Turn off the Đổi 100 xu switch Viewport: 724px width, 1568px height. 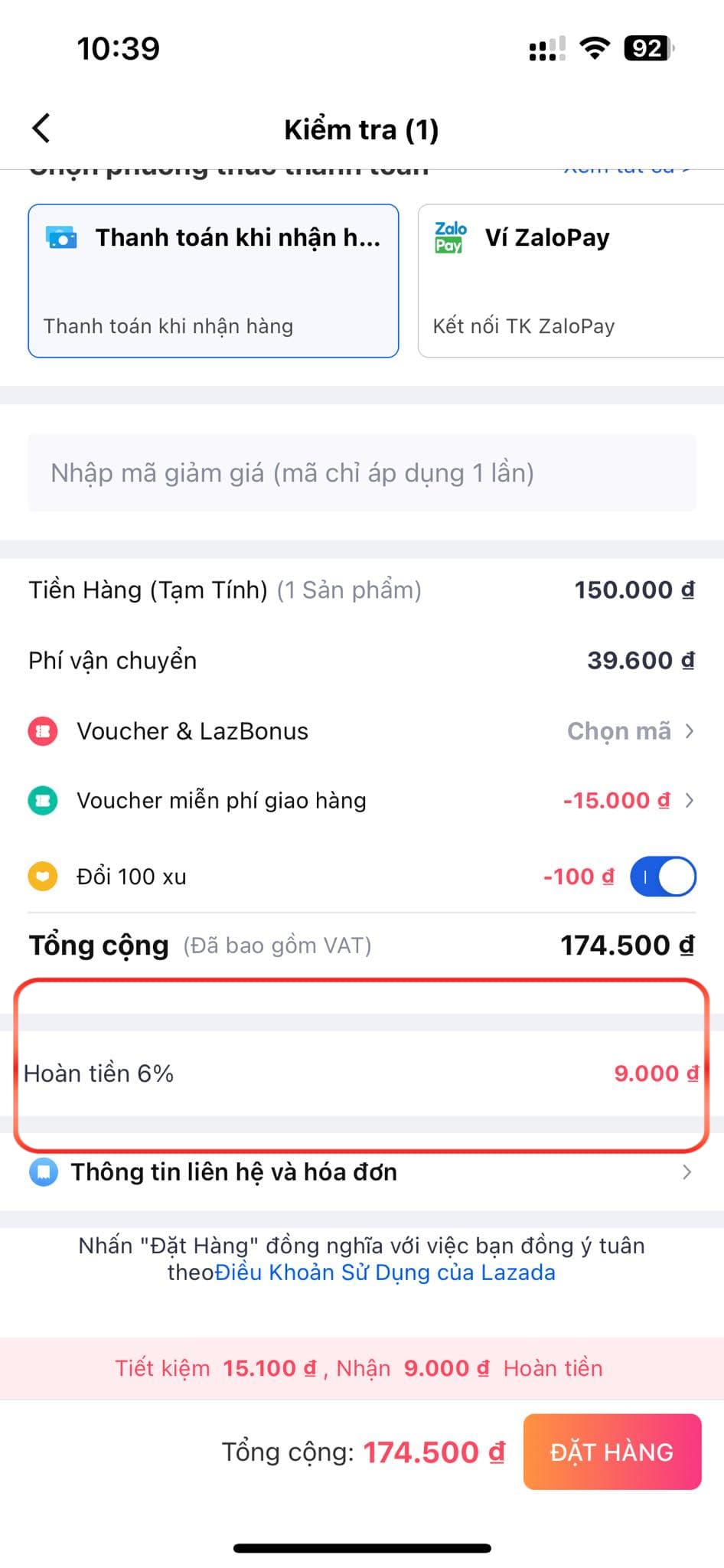pyautogui.click(x=663, y=877)
